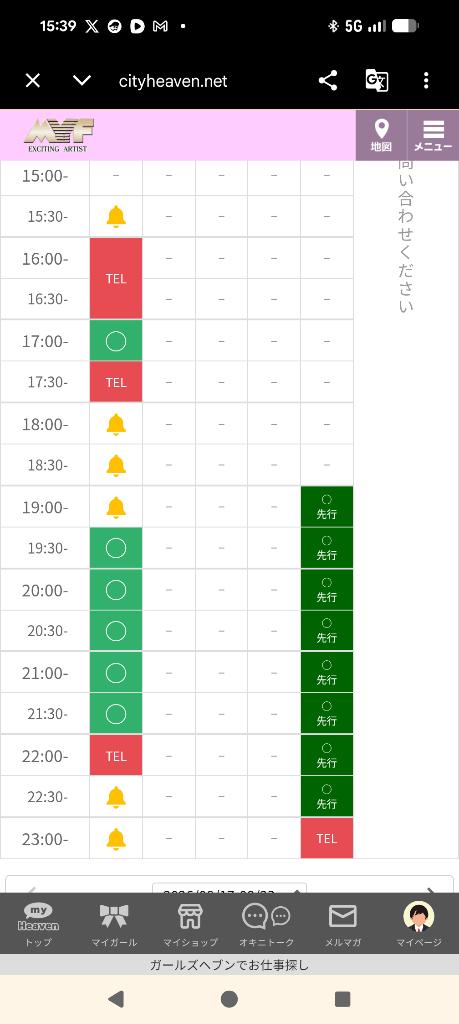Viewport: 459px width, 1024px height.
Task: Select the 17:00 available circle slot
Action: [116, 341]
